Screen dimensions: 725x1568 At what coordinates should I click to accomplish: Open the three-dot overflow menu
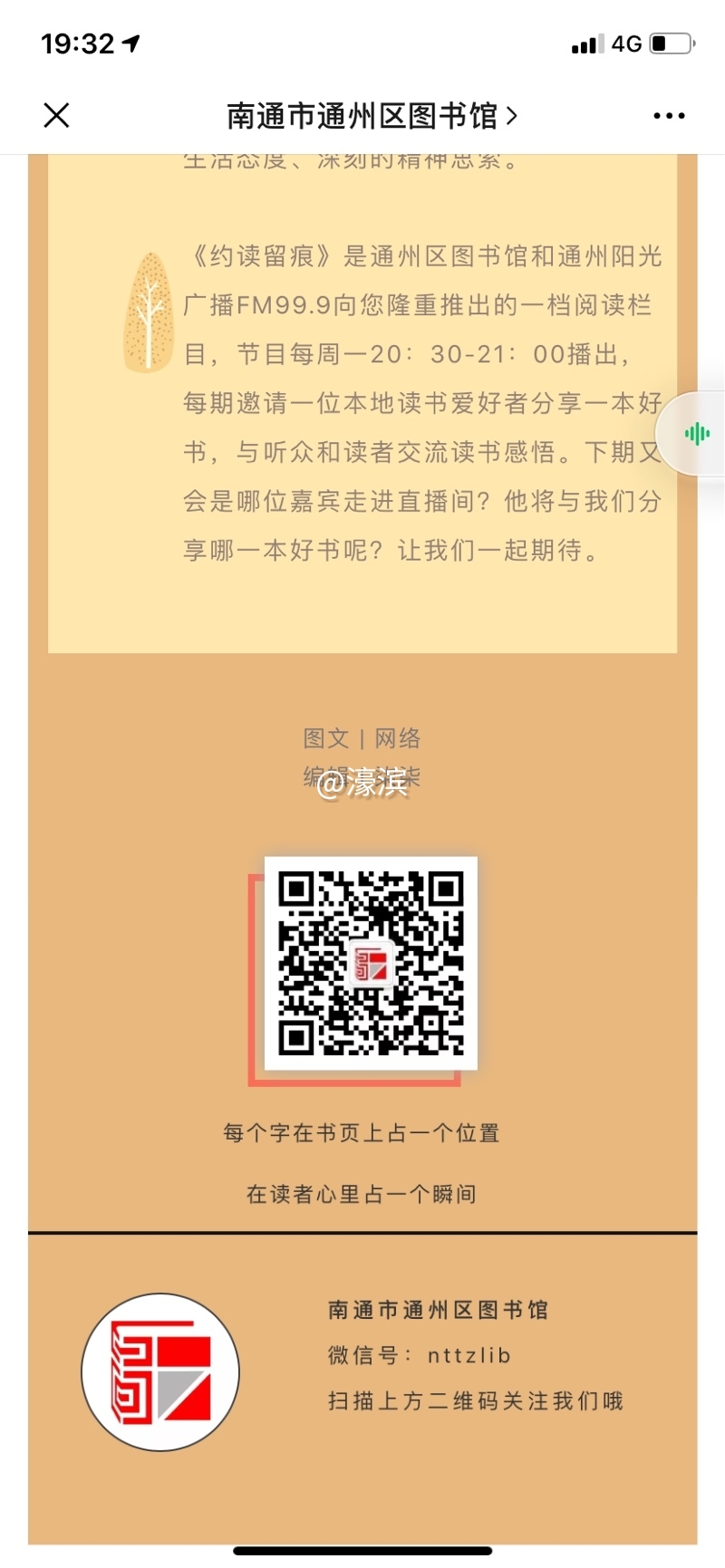(669, 116)
